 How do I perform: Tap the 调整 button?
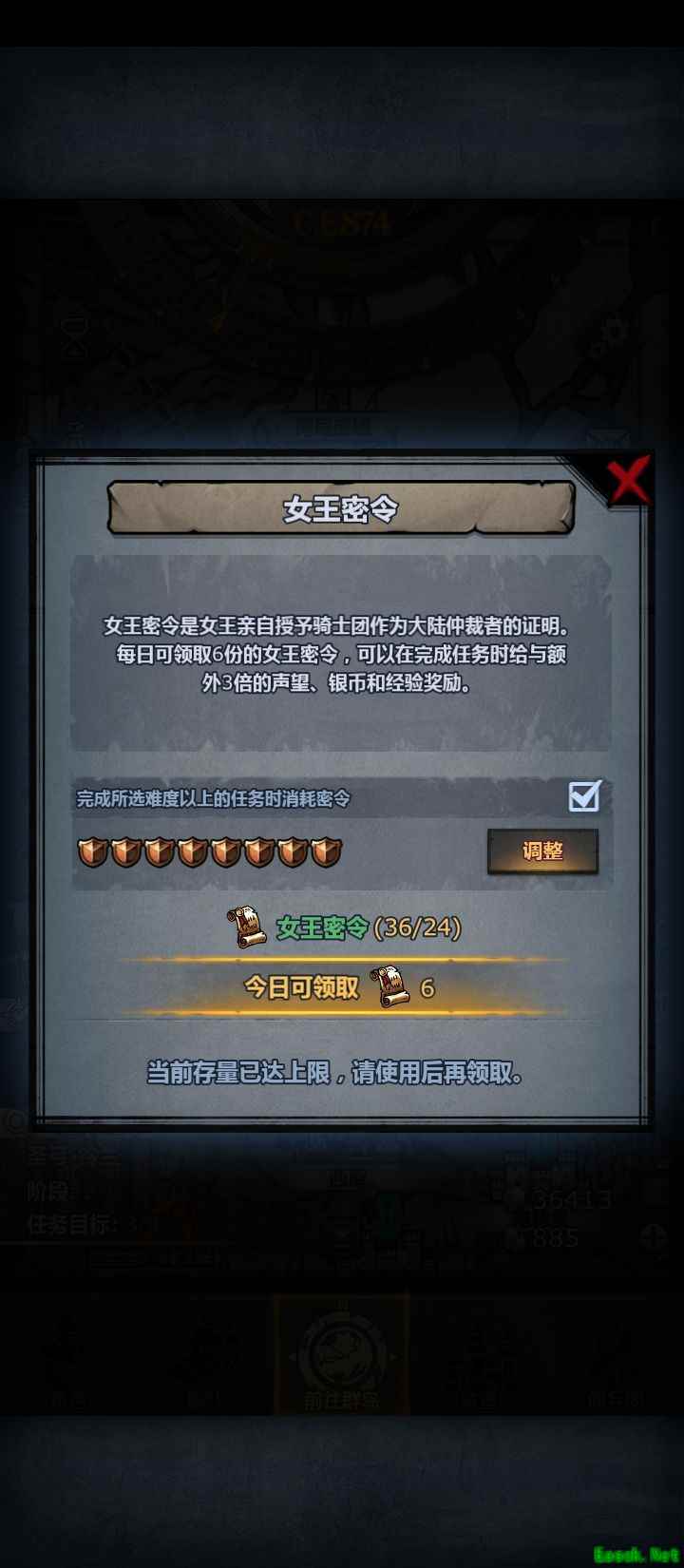click(x=542, y=851)
